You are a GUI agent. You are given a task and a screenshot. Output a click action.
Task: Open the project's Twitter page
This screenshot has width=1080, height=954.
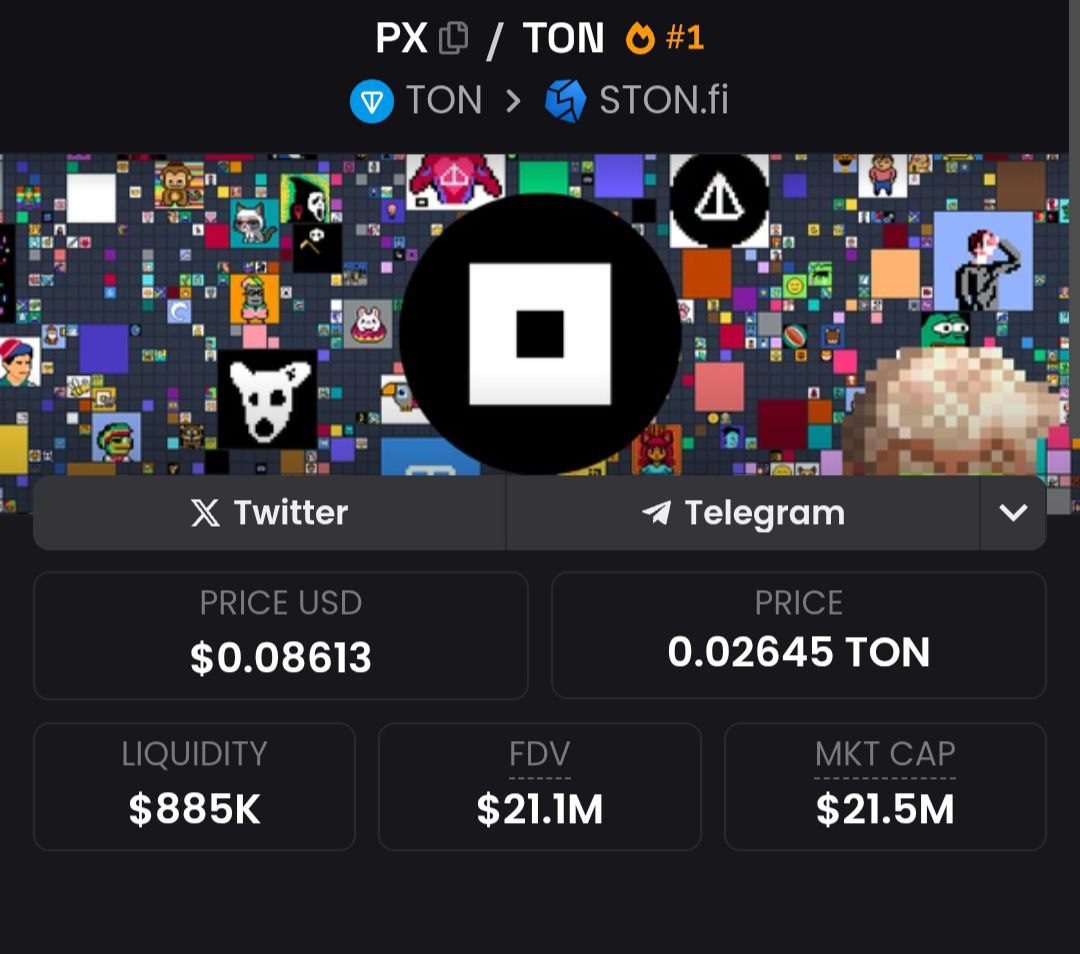click(269, 513)
